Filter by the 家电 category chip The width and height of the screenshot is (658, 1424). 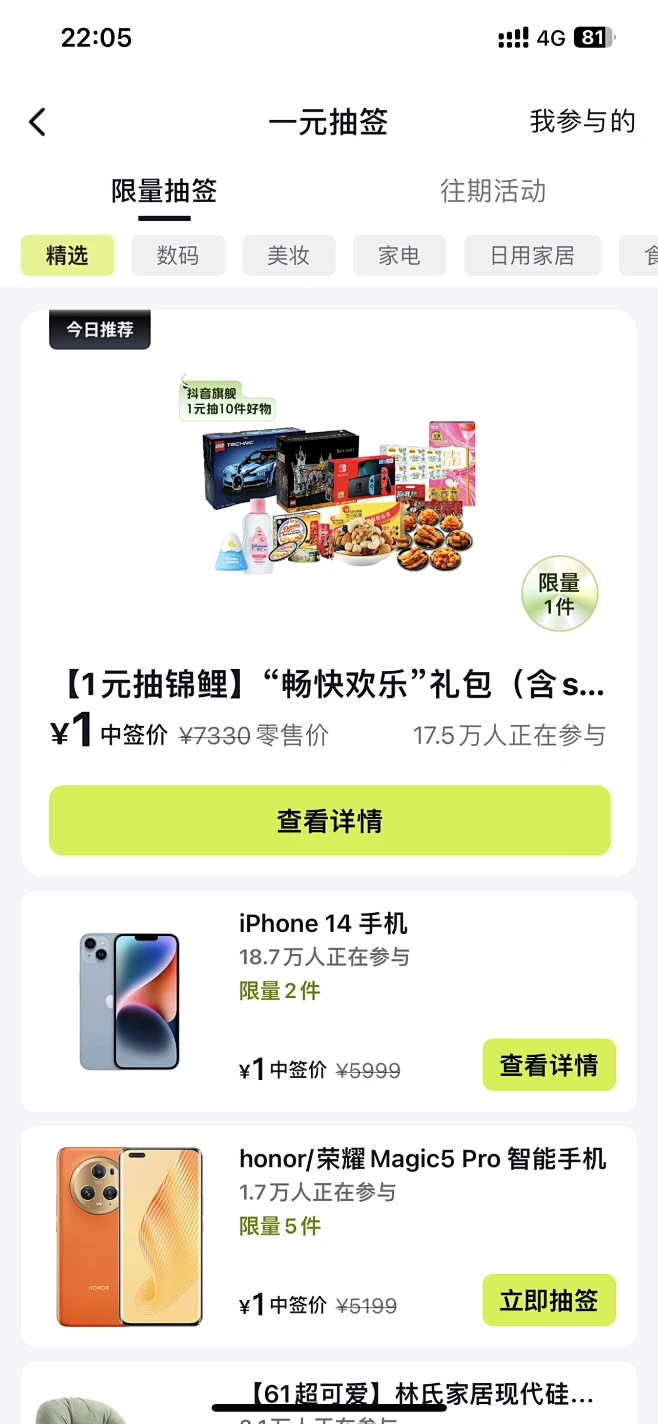[399, 256]
